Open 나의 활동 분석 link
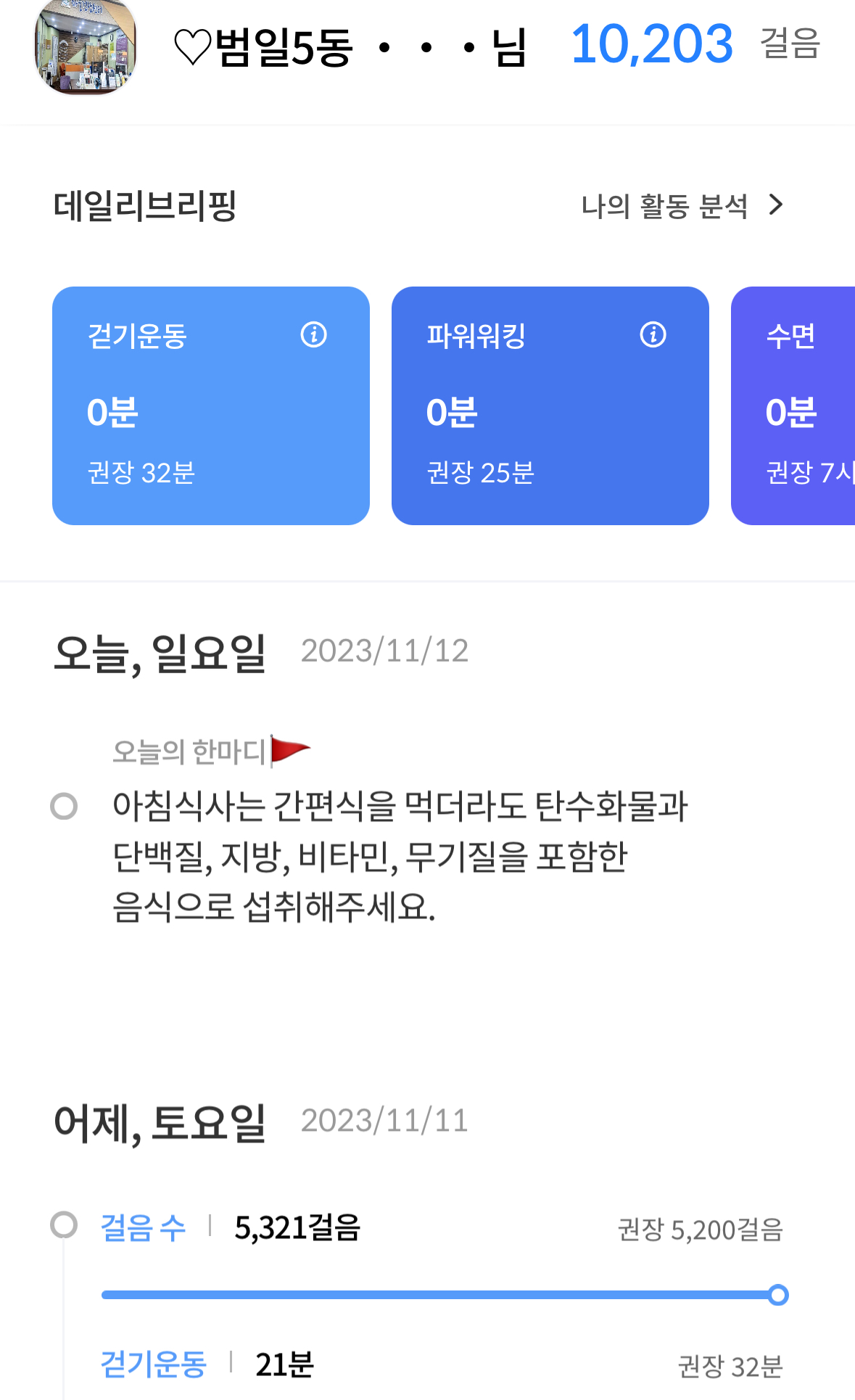The height and width of the screenshot is (1400, 855). point(682,206)
